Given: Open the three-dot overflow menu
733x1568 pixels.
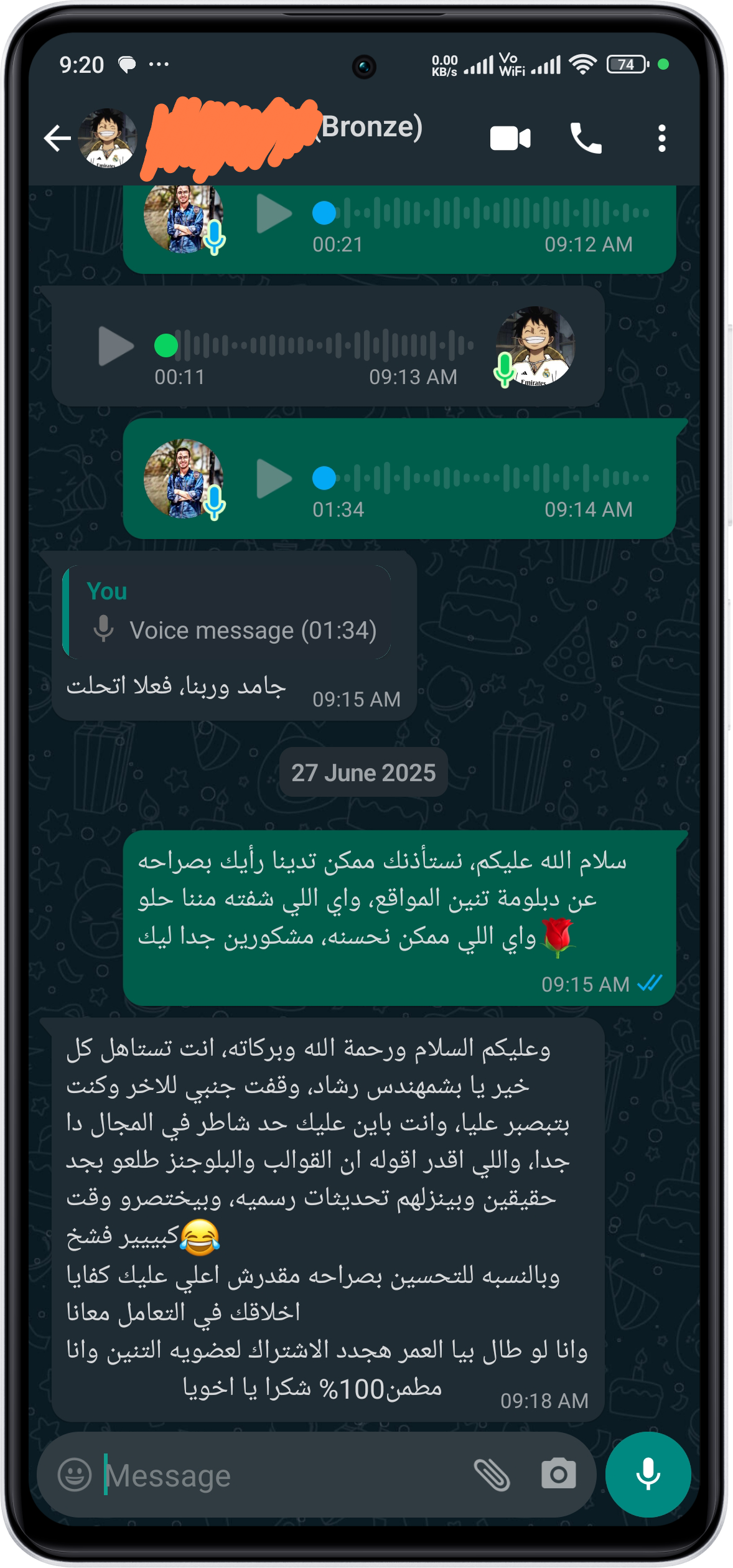Looking at the screenshot, I should (662, 138).
